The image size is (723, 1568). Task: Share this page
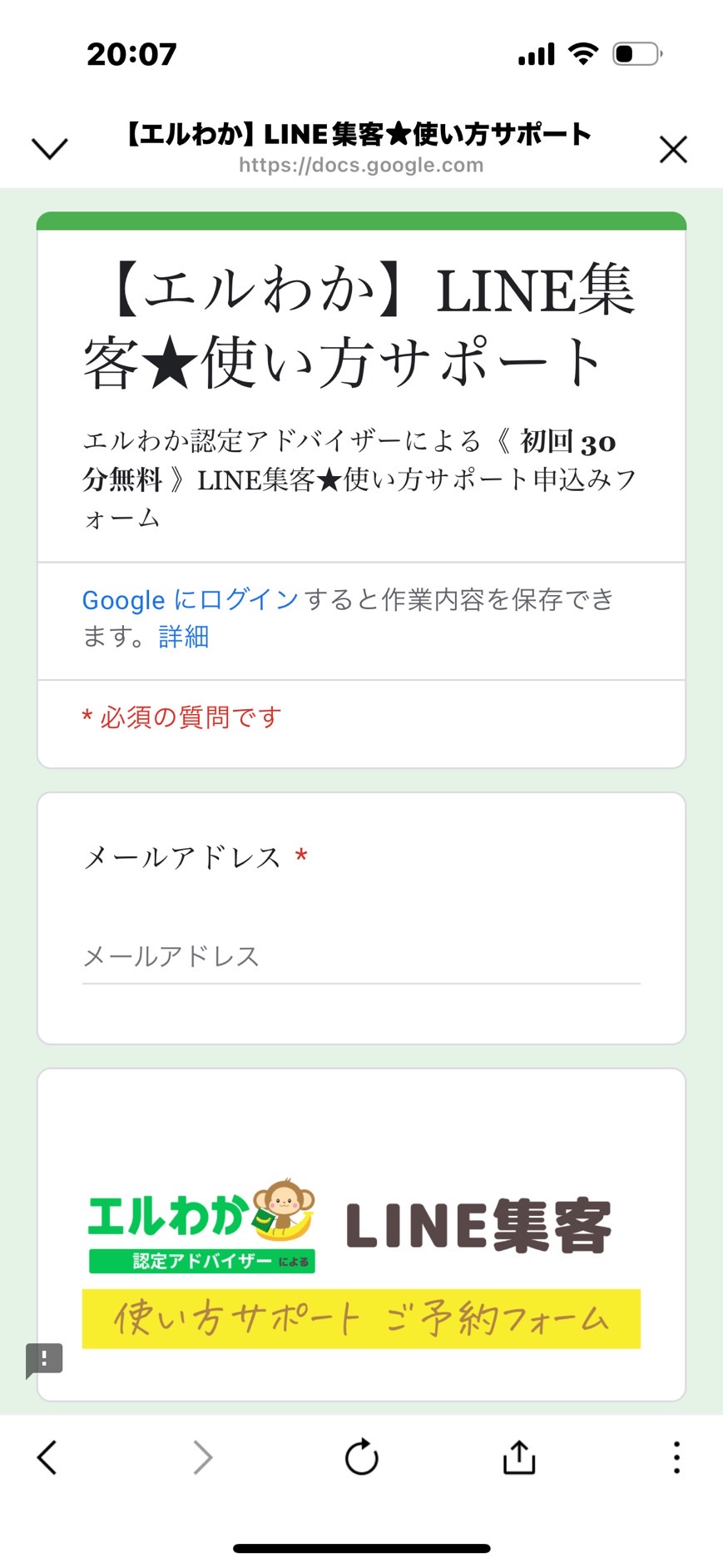tap(519, 1456)
